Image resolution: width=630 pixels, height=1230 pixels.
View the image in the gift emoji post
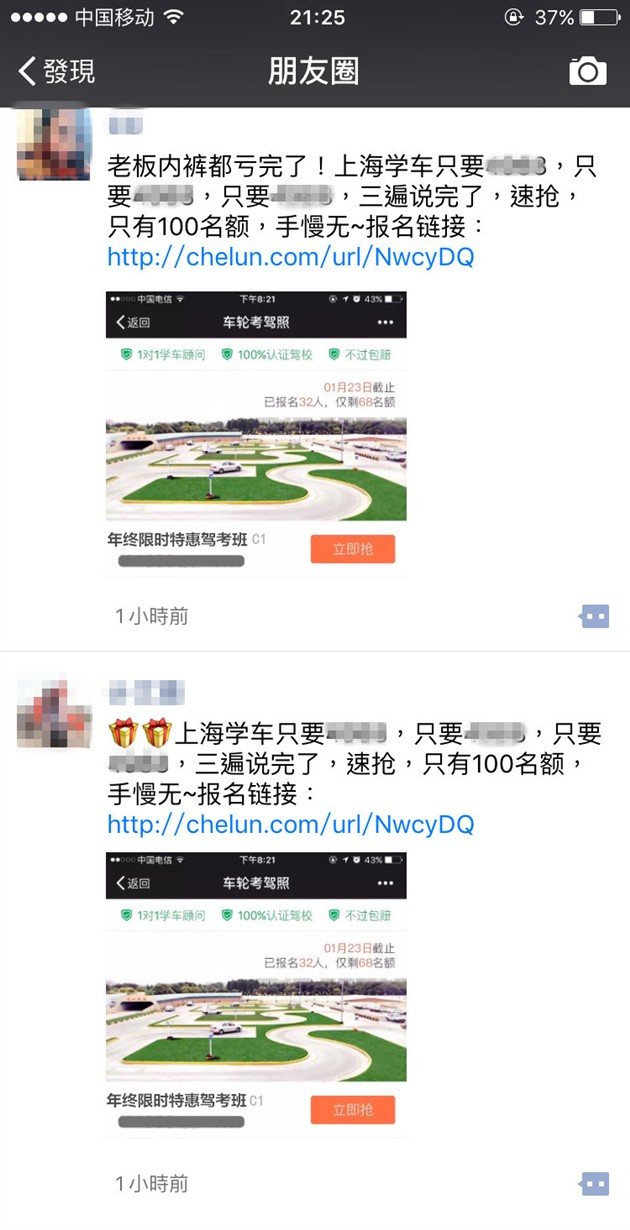coord(256,994)
